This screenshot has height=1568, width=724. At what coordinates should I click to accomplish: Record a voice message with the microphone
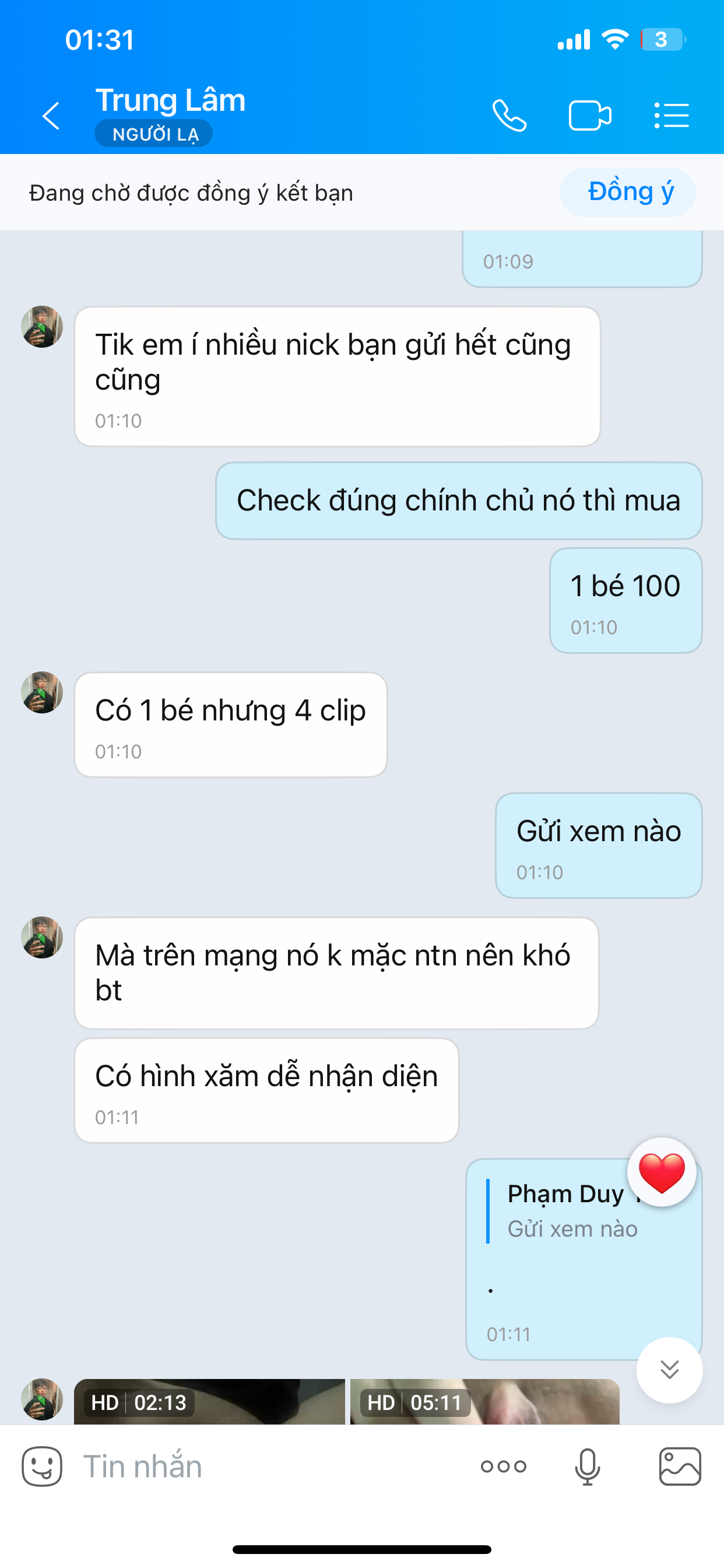(587, 1466)
